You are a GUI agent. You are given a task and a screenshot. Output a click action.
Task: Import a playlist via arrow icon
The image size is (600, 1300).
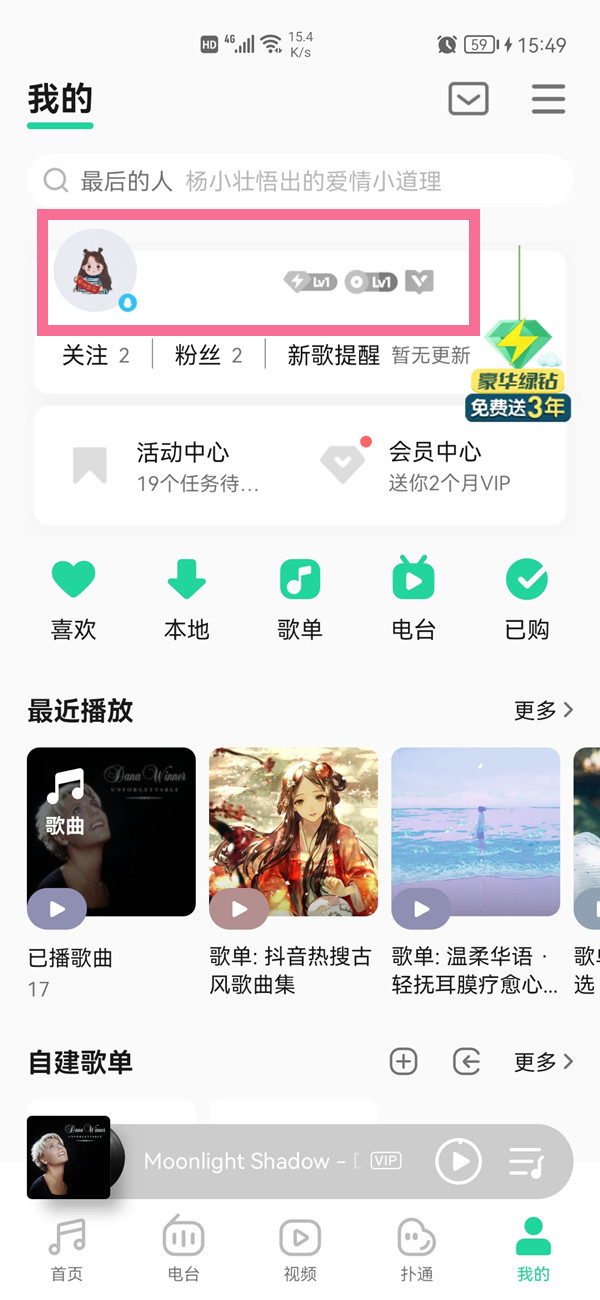pos(466,1061)
